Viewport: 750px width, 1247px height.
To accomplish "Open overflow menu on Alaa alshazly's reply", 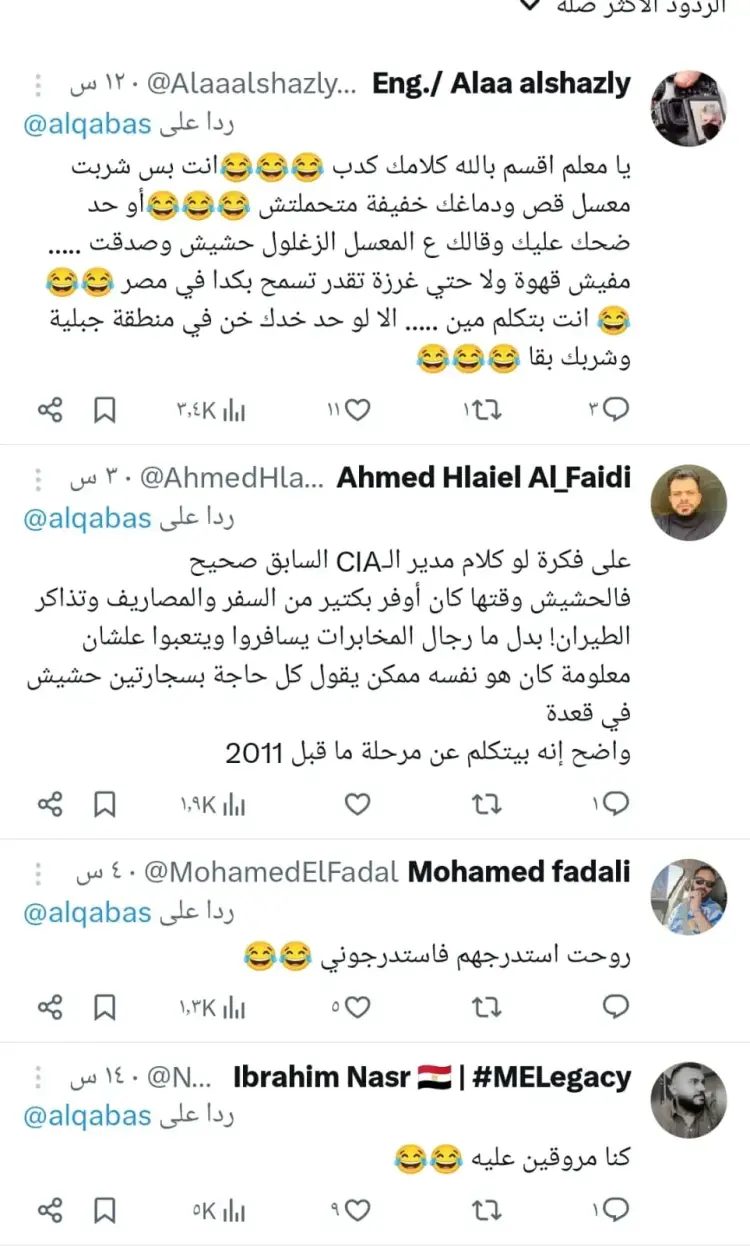I will pos(38,84).
